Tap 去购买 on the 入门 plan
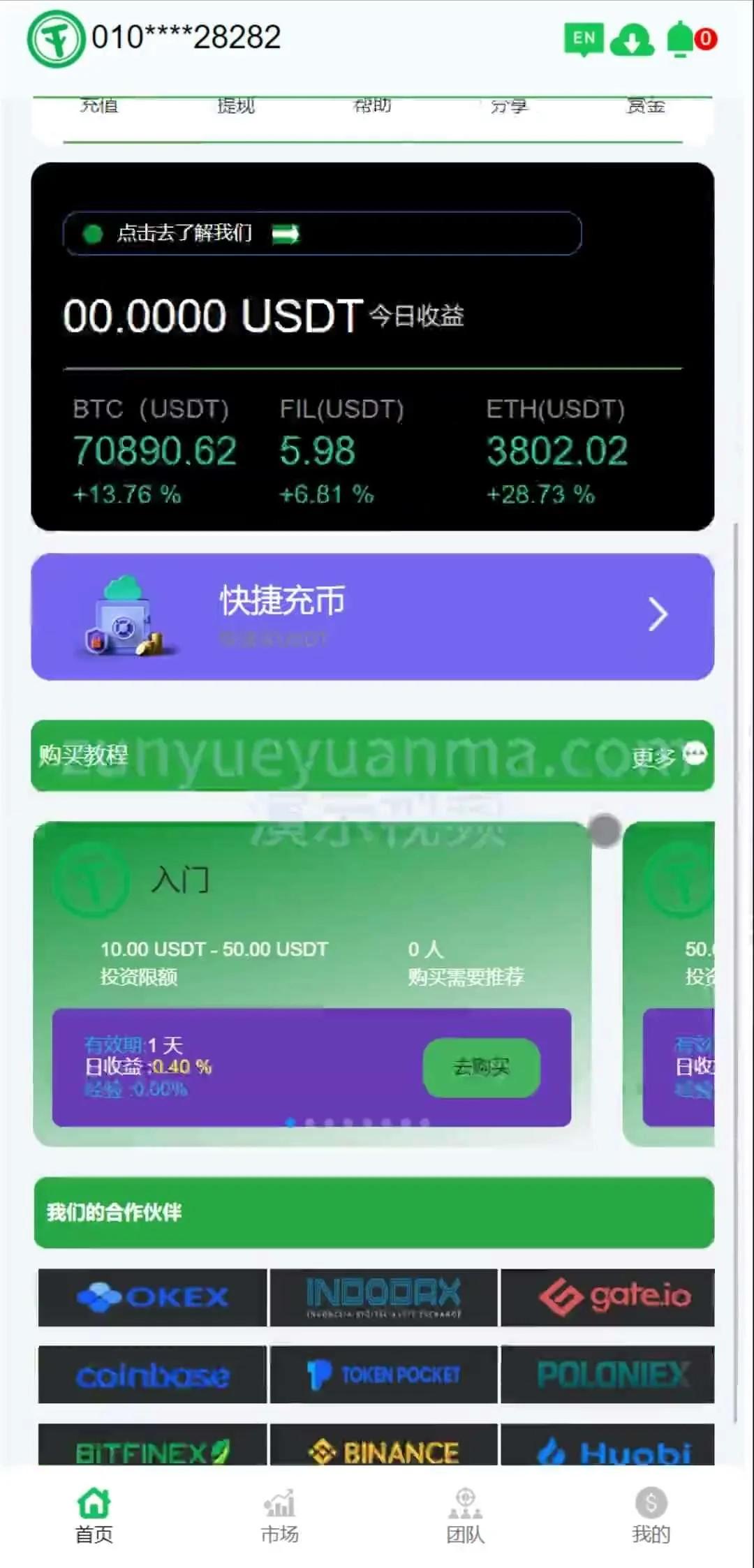754x1568 pixels. click(x=481, y=1067)
